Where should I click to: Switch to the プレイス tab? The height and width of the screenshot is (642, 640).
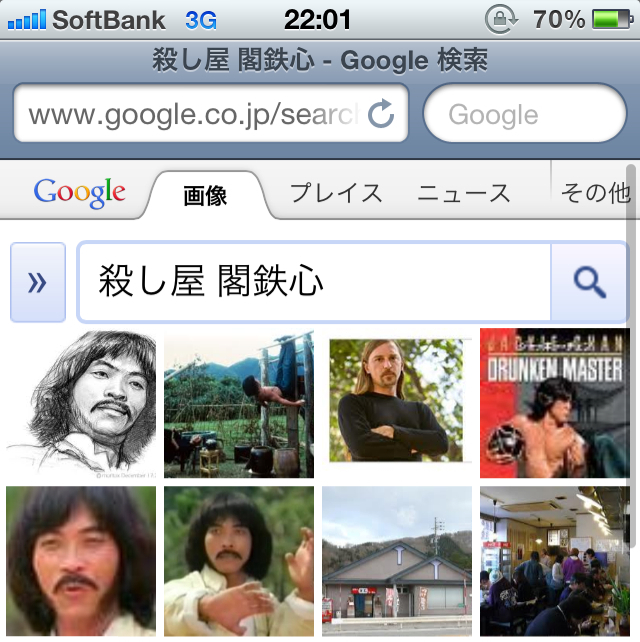336,193
